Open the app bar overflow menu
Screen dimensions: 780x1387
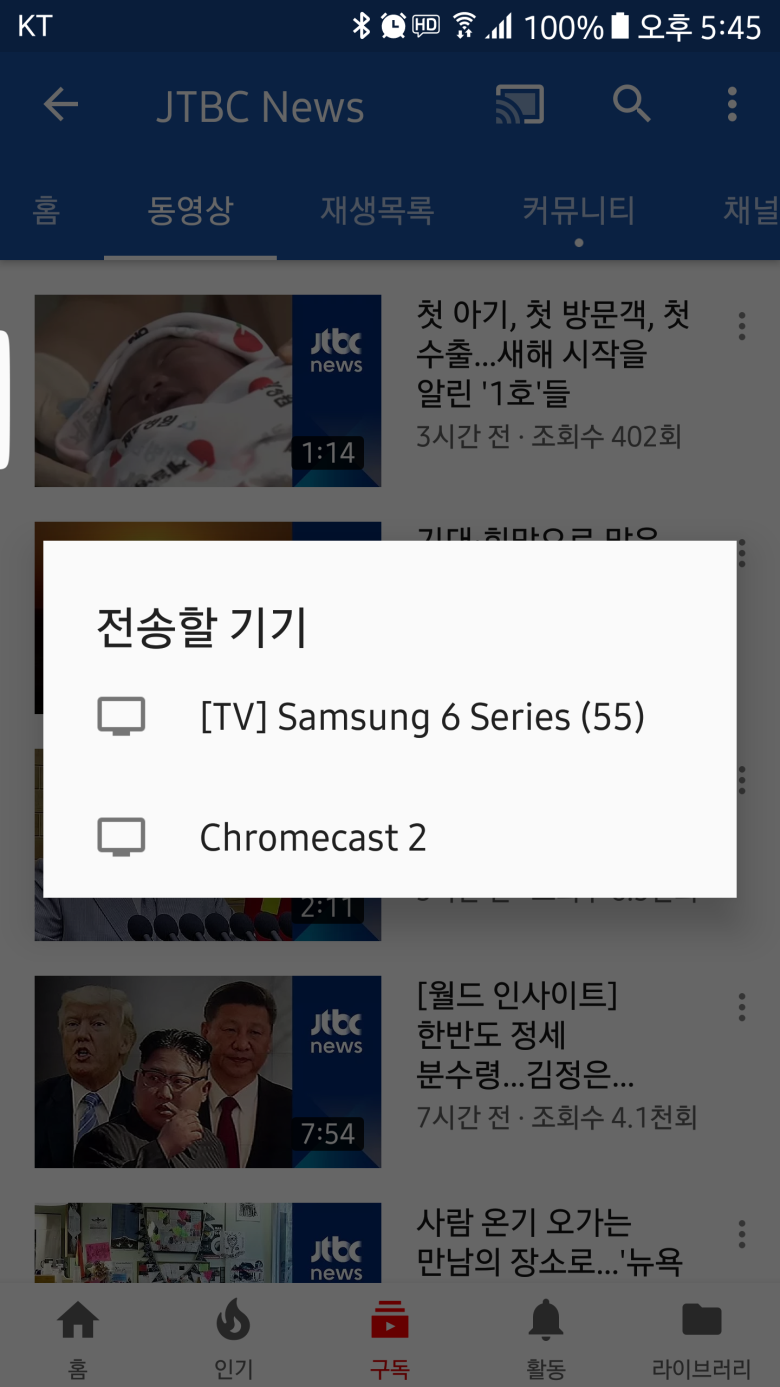[732, 104]
